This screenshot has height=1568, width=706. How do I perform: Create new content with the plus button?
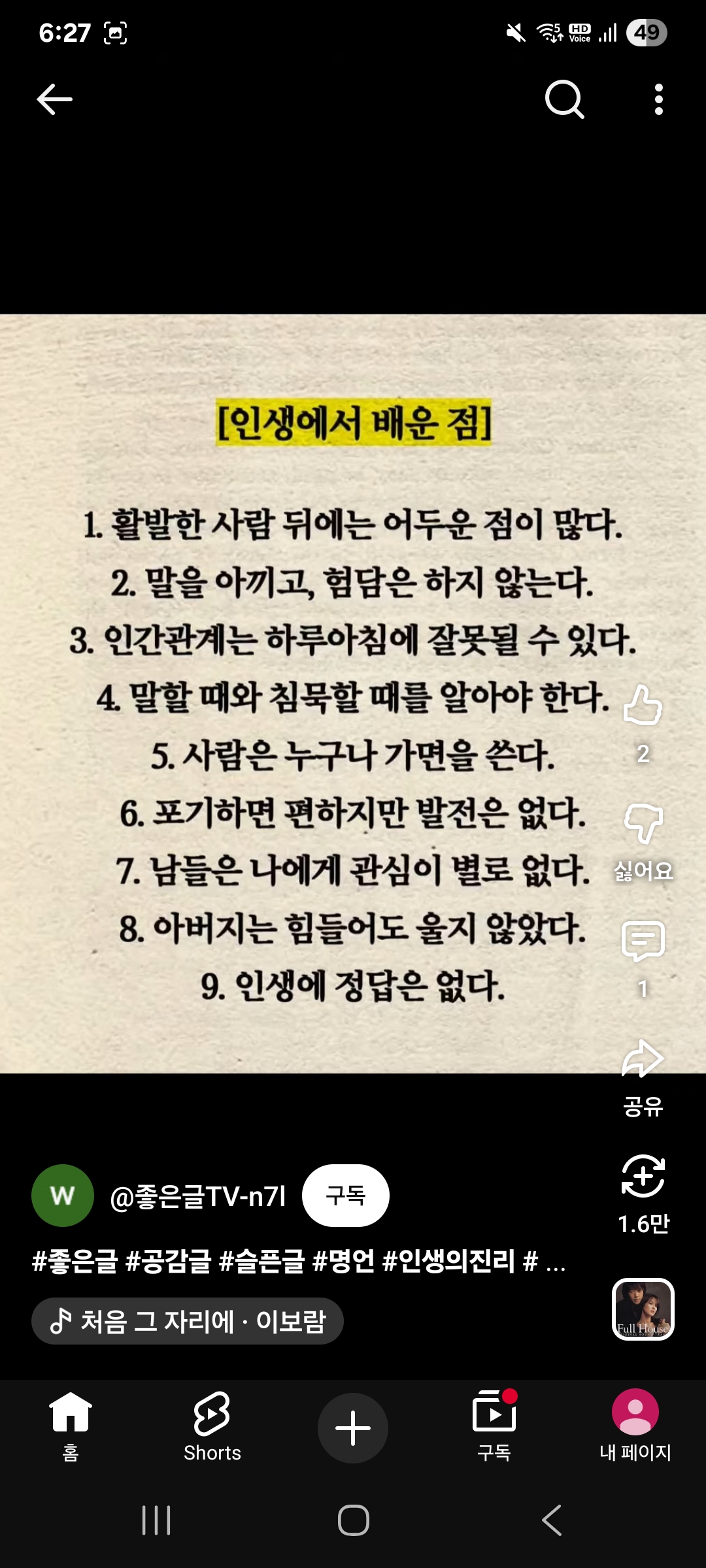click(353, 1428)
